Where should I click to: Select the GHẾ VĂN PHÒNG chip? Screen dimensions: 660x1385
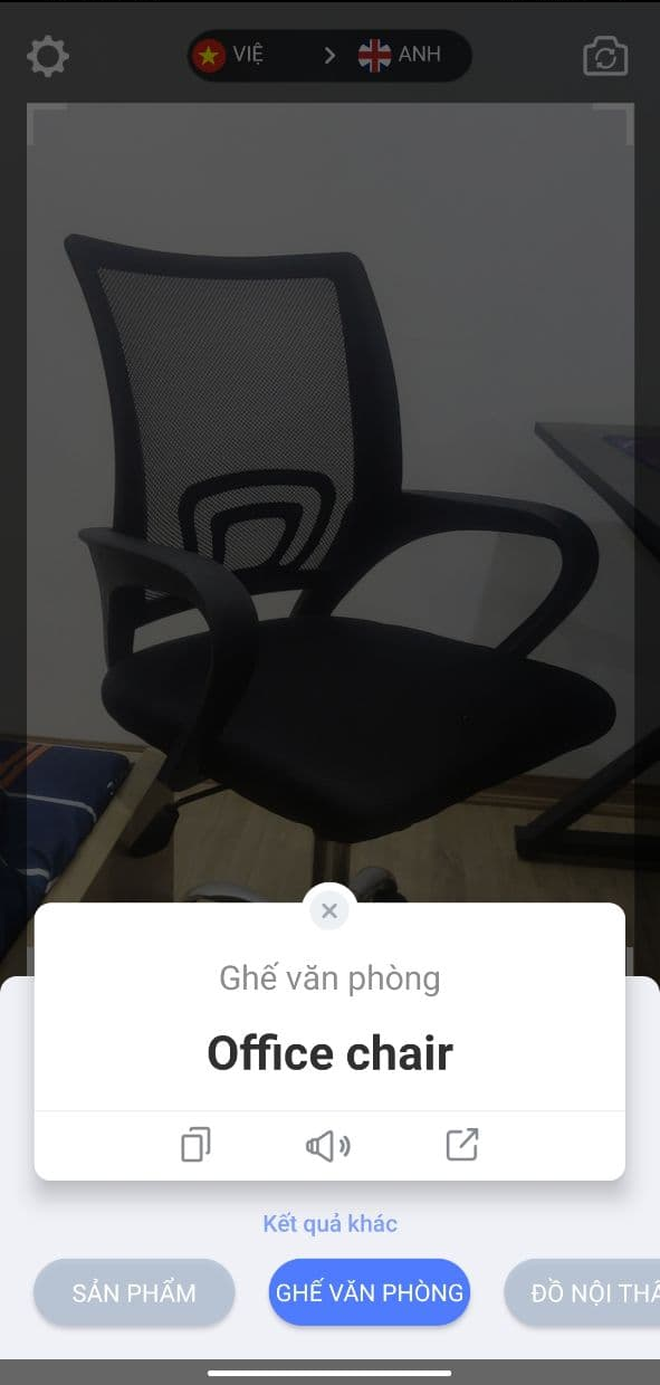[x=369, y=1292]
